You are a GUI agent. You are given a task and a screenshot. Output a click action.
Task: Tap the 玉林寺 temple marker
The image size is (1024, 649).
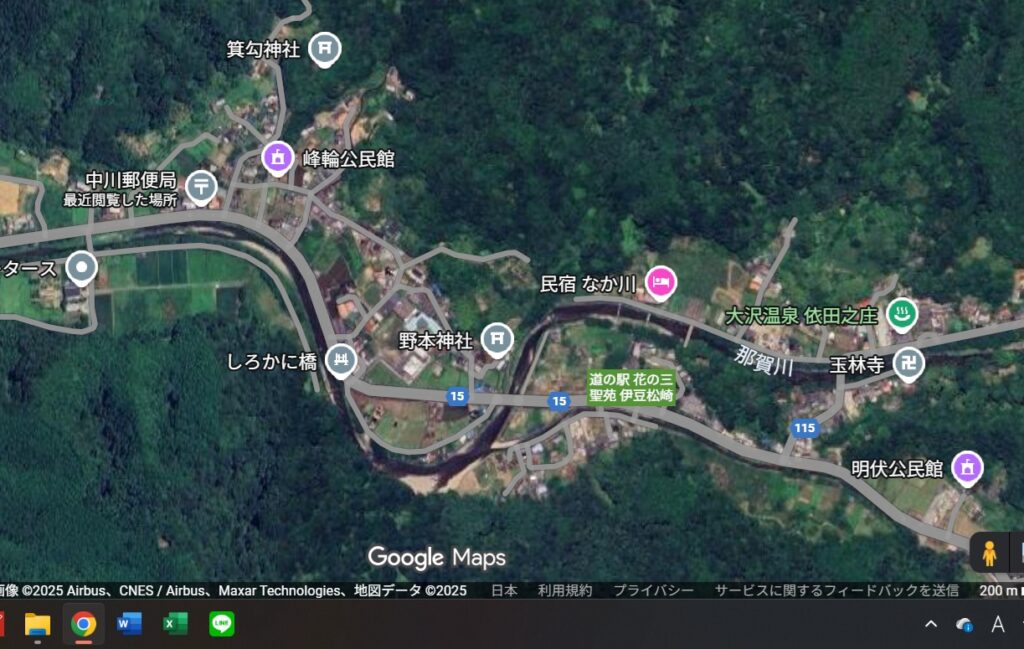[908, 364]
